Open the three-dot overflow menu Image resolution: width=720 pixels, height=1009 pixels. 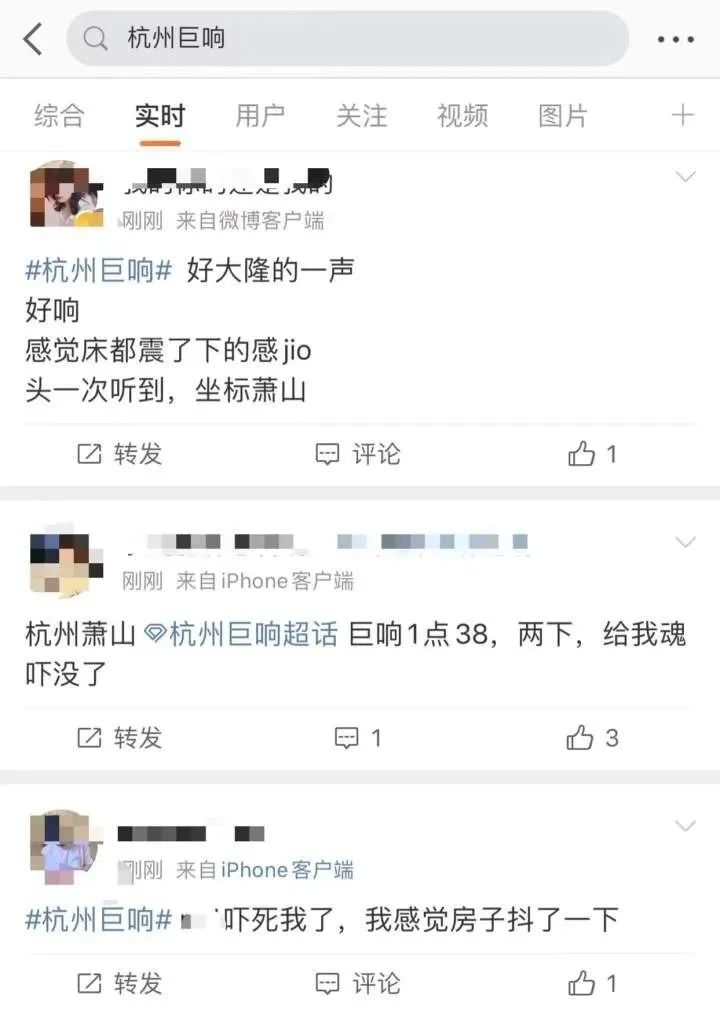click(676, 40)
